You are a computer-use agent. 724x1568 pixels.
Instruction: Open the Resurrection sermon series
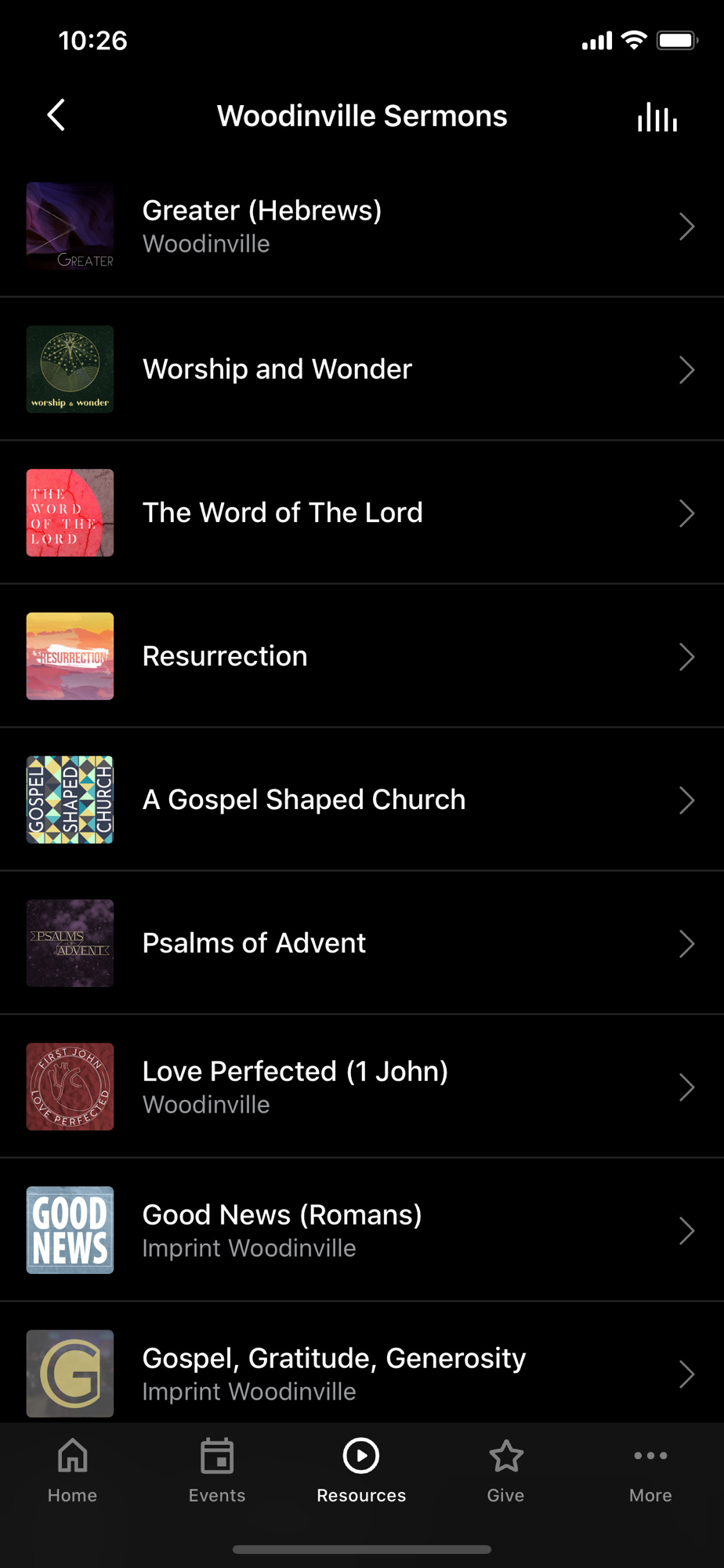360,656
